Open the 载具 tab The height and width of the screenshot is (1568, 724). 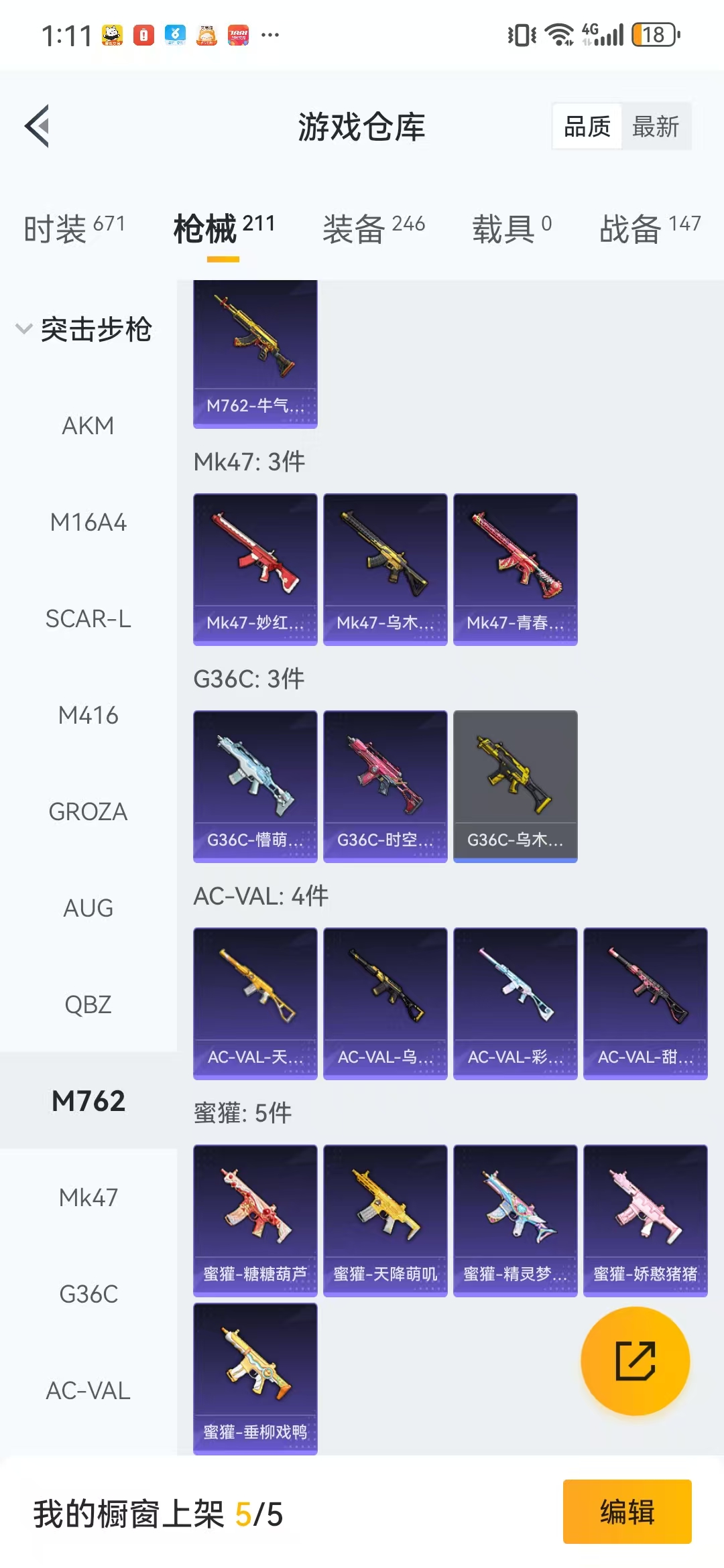click(x=512, y=228)
